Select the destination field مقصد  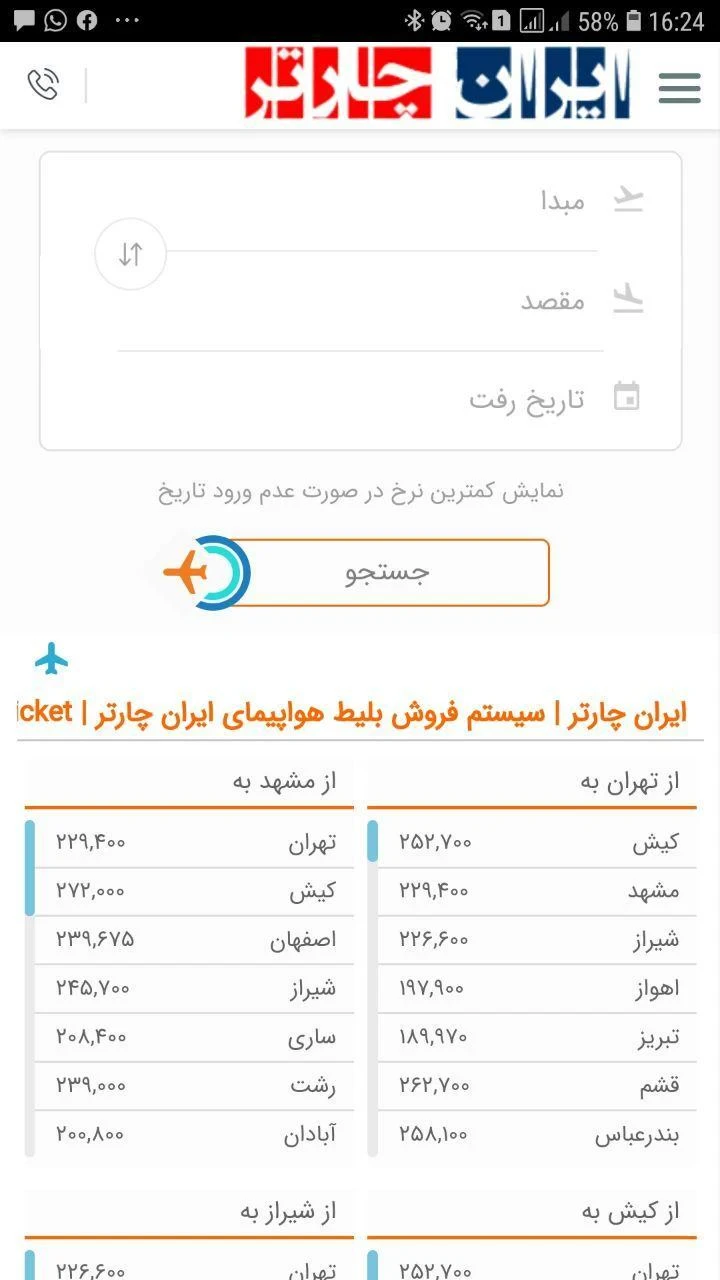pyautogui.click(x=380, y=300)
